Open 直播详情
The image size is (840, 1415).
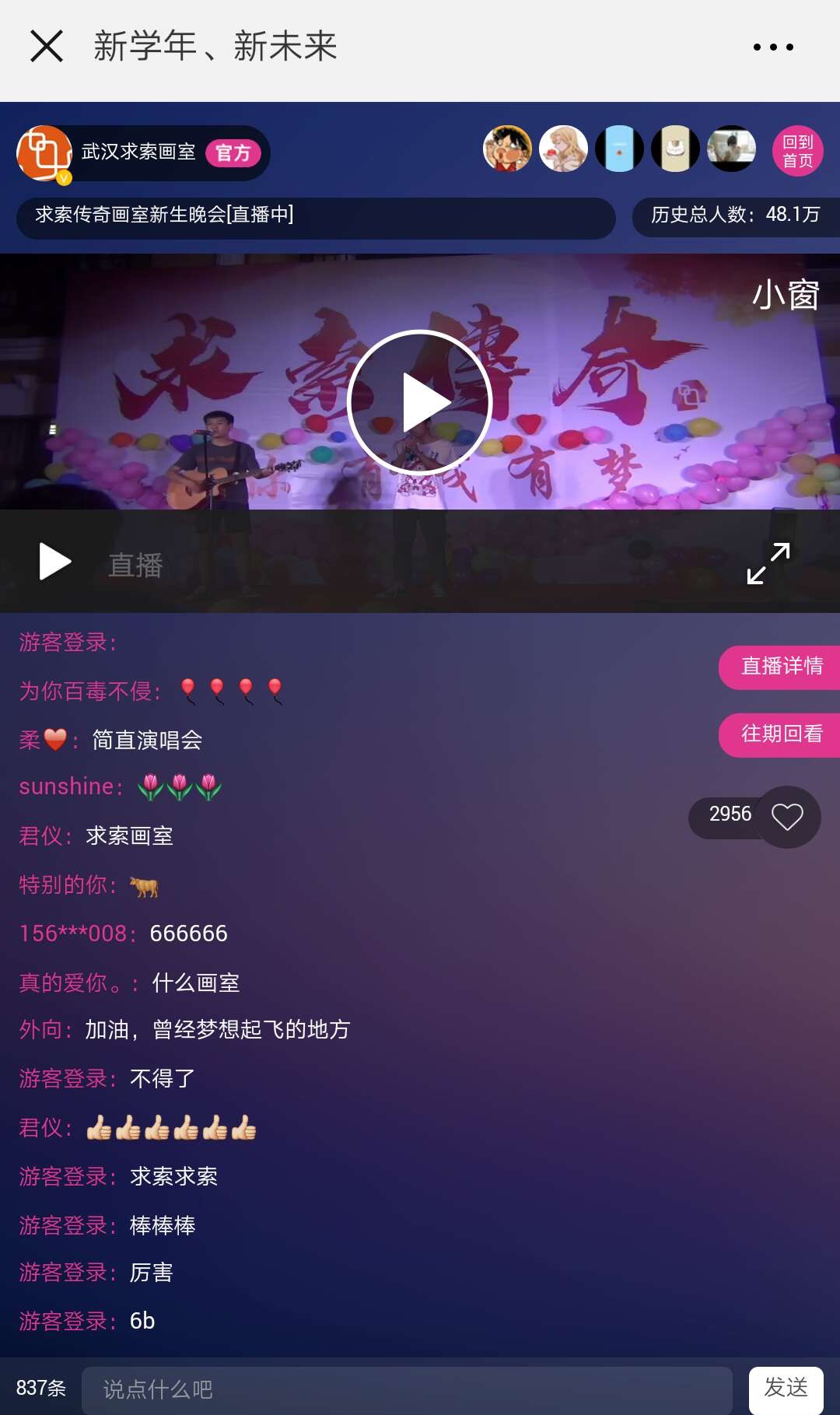point(781,667)
